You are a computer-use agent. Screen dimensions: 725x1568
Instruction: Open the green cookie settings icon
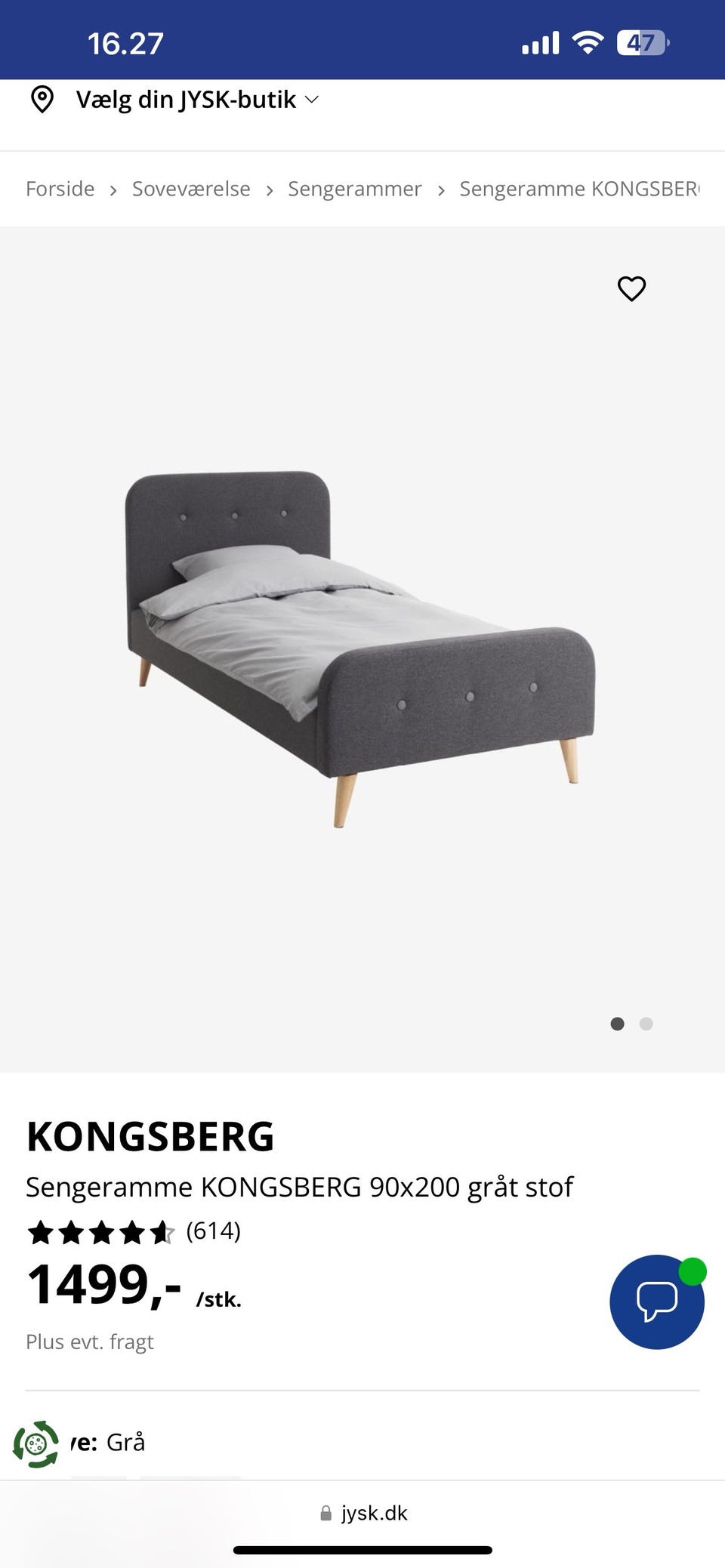pyautogui.click(x=35, y=1444)
